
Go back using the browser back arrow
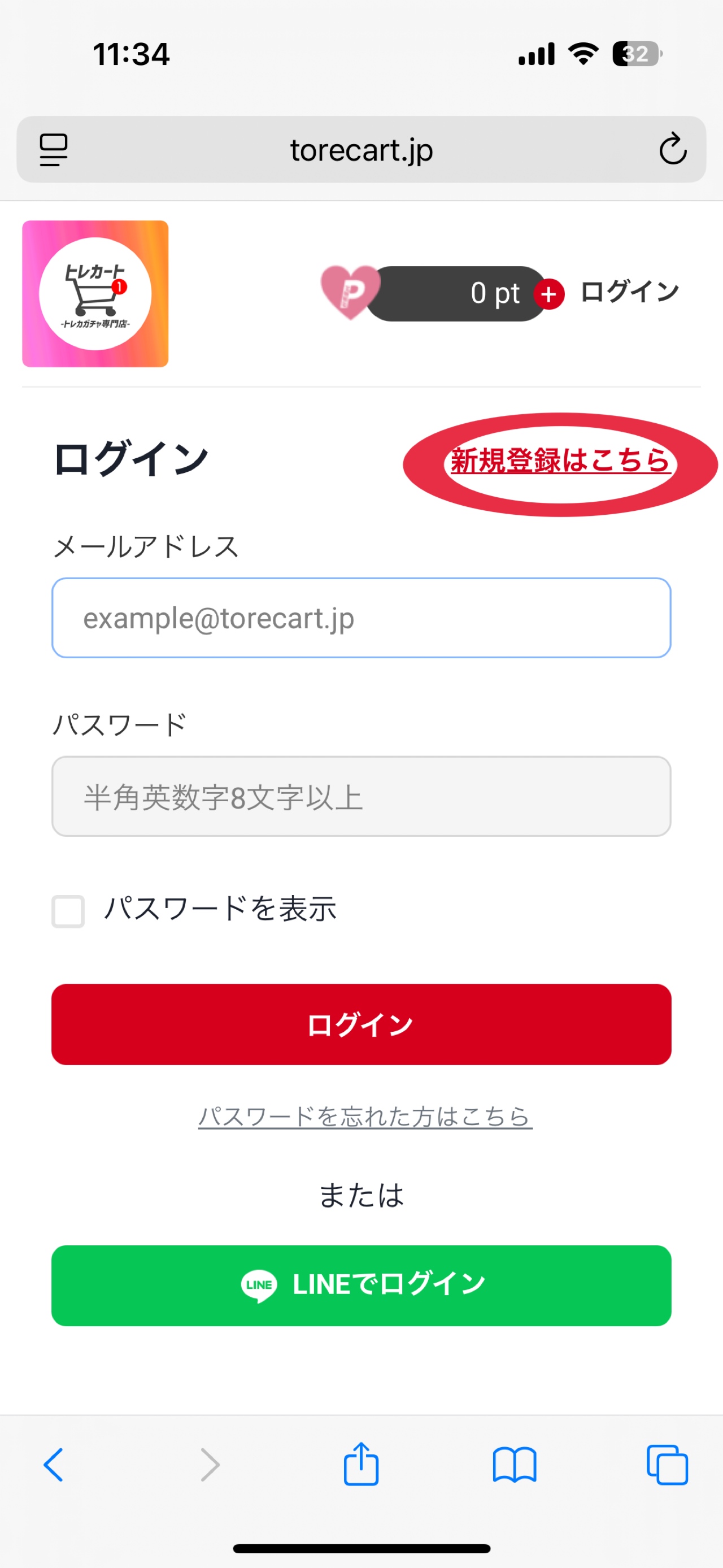point(54,1465)
